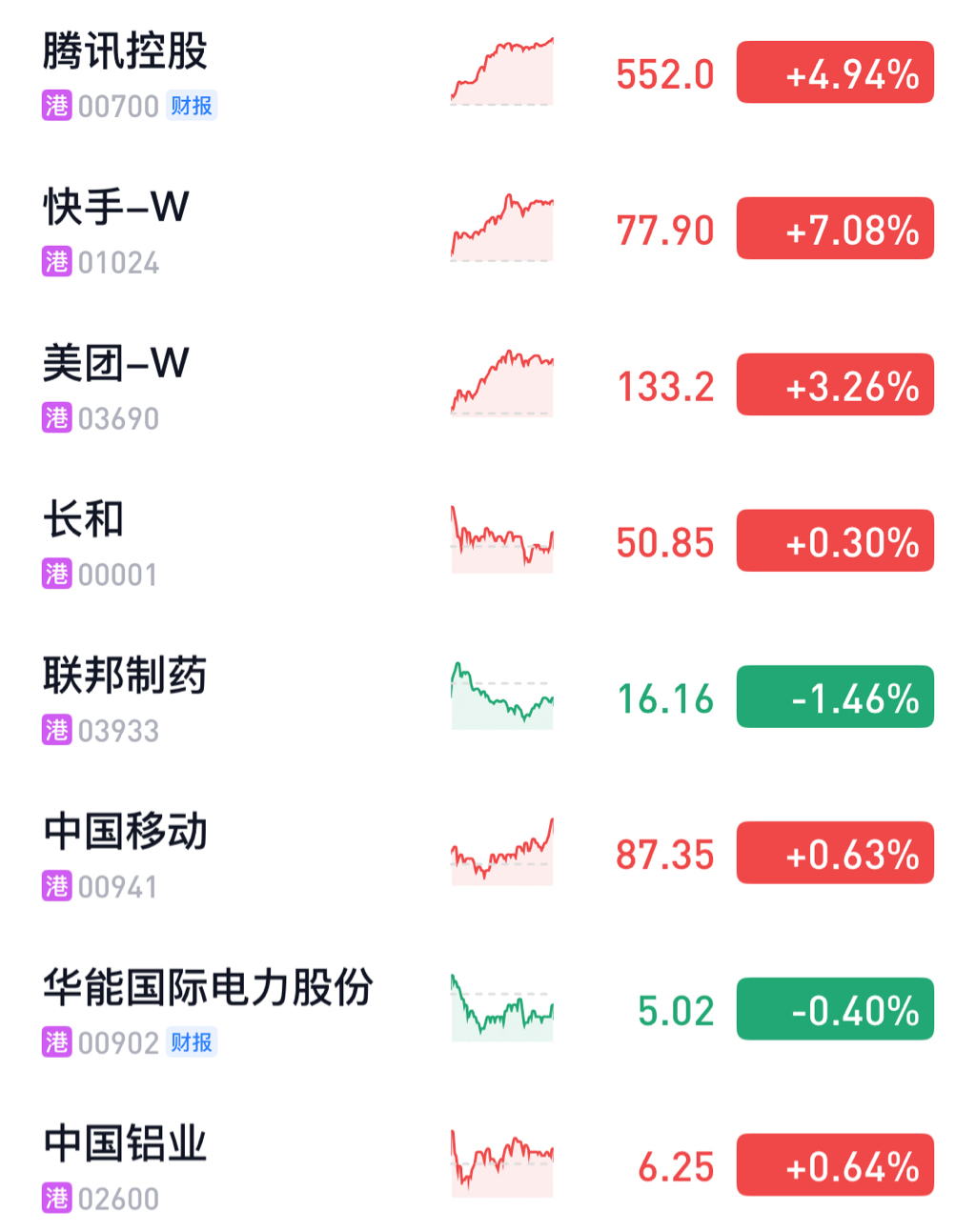The height and width of the screenshot is (1232, 976).
Task: Open 财报 tag under 华能国际电力股份
Action: tap(192, 1042)
